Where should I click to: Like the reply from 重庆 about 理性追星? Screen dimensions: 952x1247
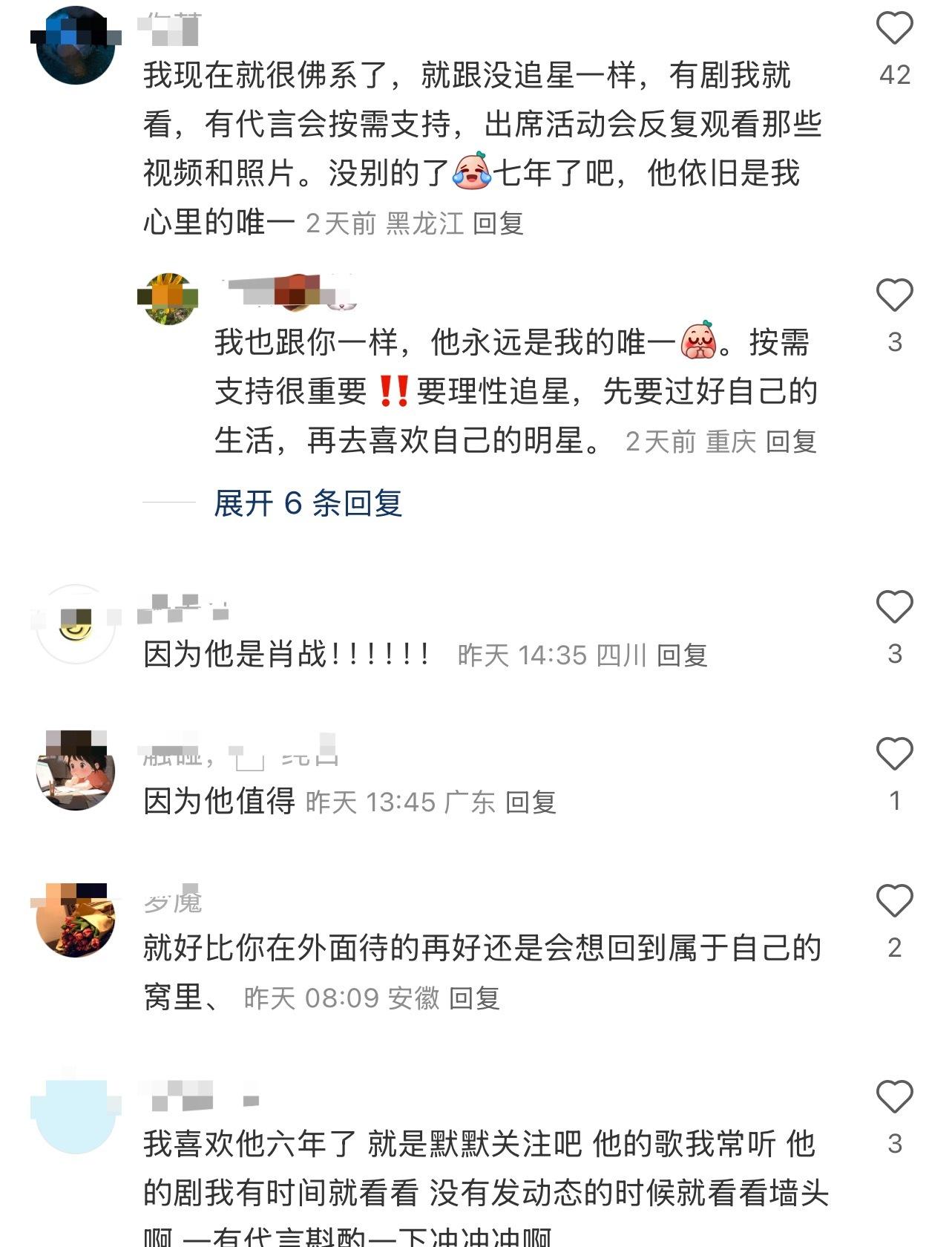894,296
